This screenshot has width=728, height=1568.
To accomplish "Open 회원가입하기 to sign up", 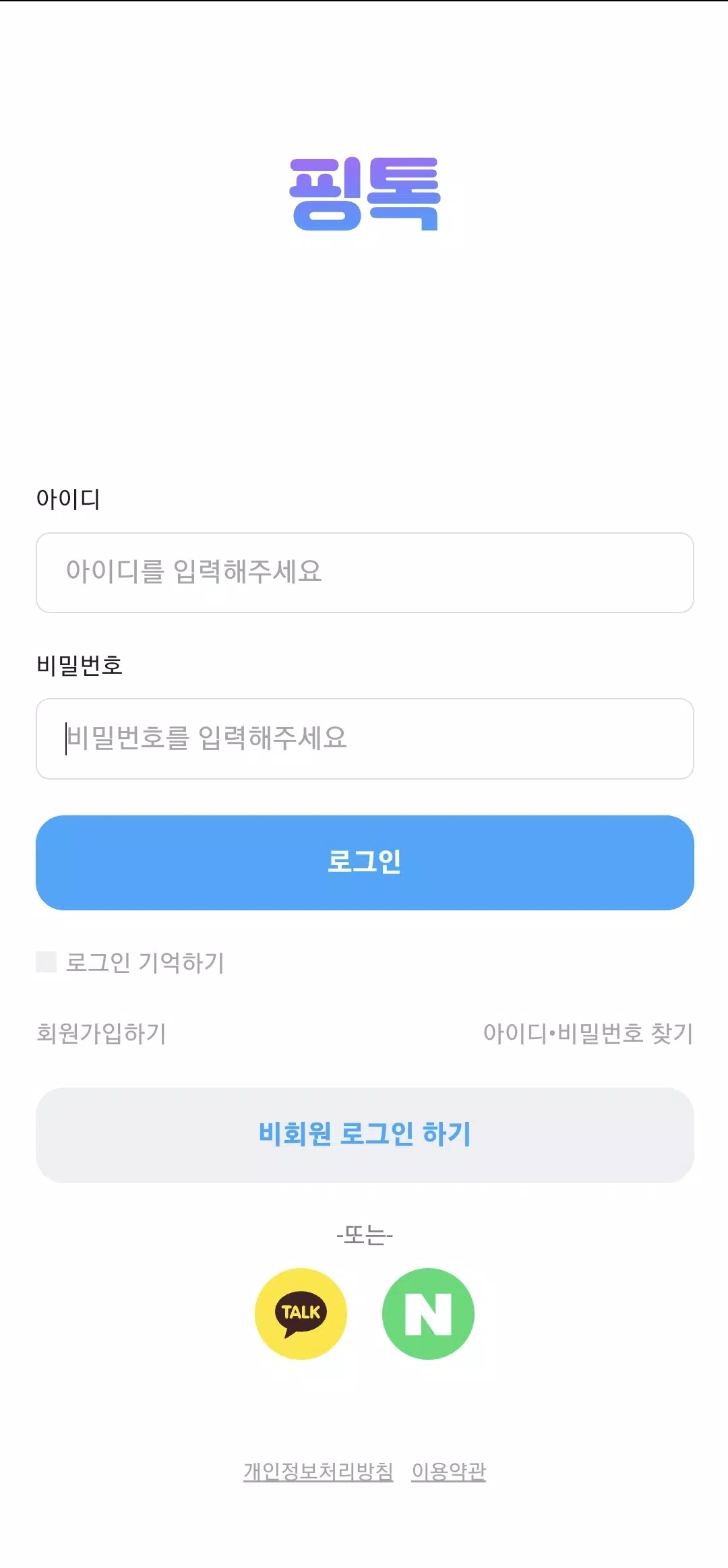I will click(x=101, y=1033).
